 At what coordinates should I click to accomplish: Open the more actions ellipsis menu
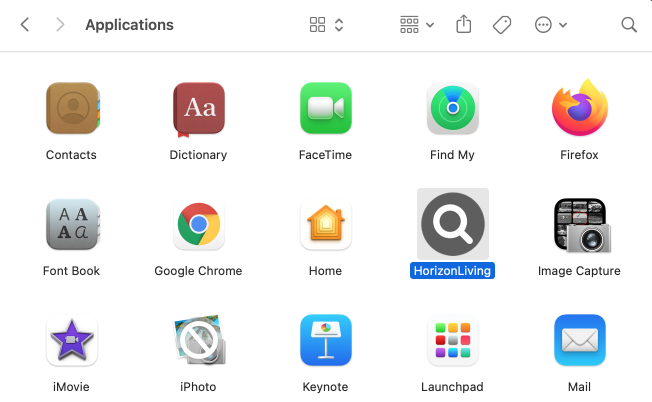551,25
